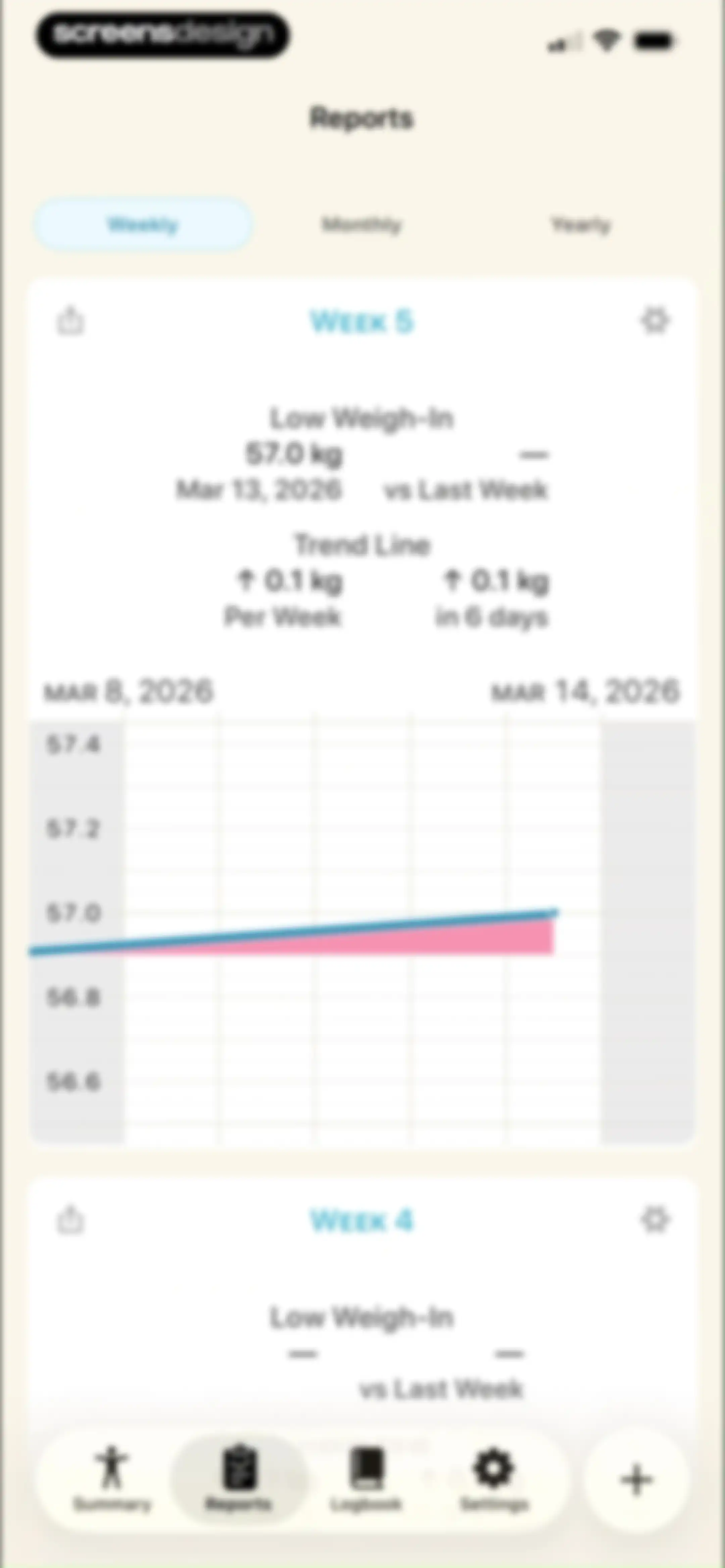Share the Week 4 report
This screenshot has height=1568, width=725.
[70, 1219]
